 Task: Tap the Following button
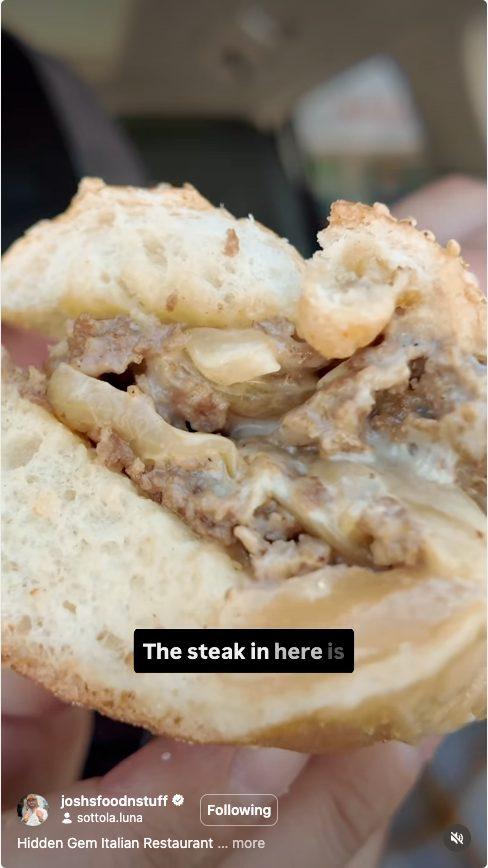click(239, 810)
